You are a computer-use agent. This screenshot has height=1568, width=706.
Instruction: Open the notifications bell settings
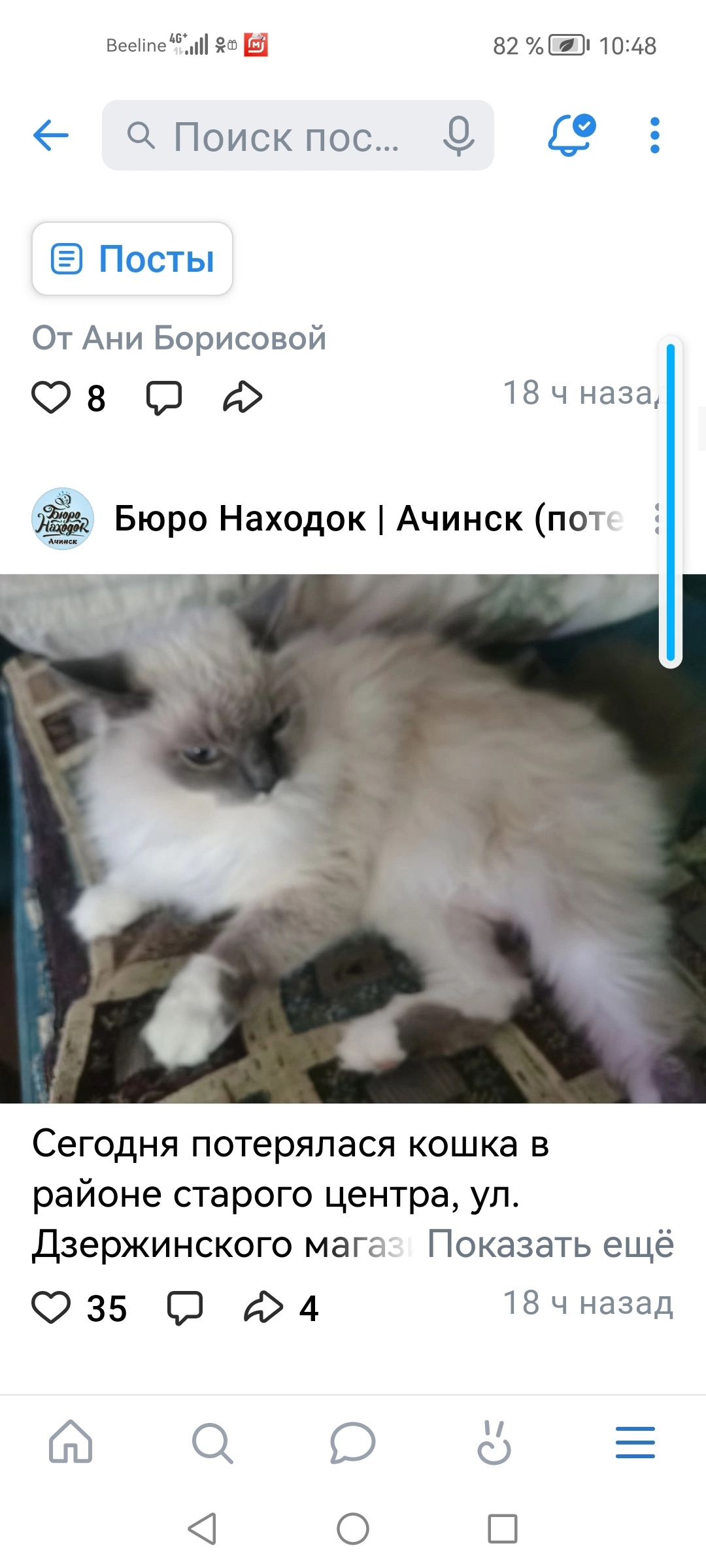[x=571, y=135]
